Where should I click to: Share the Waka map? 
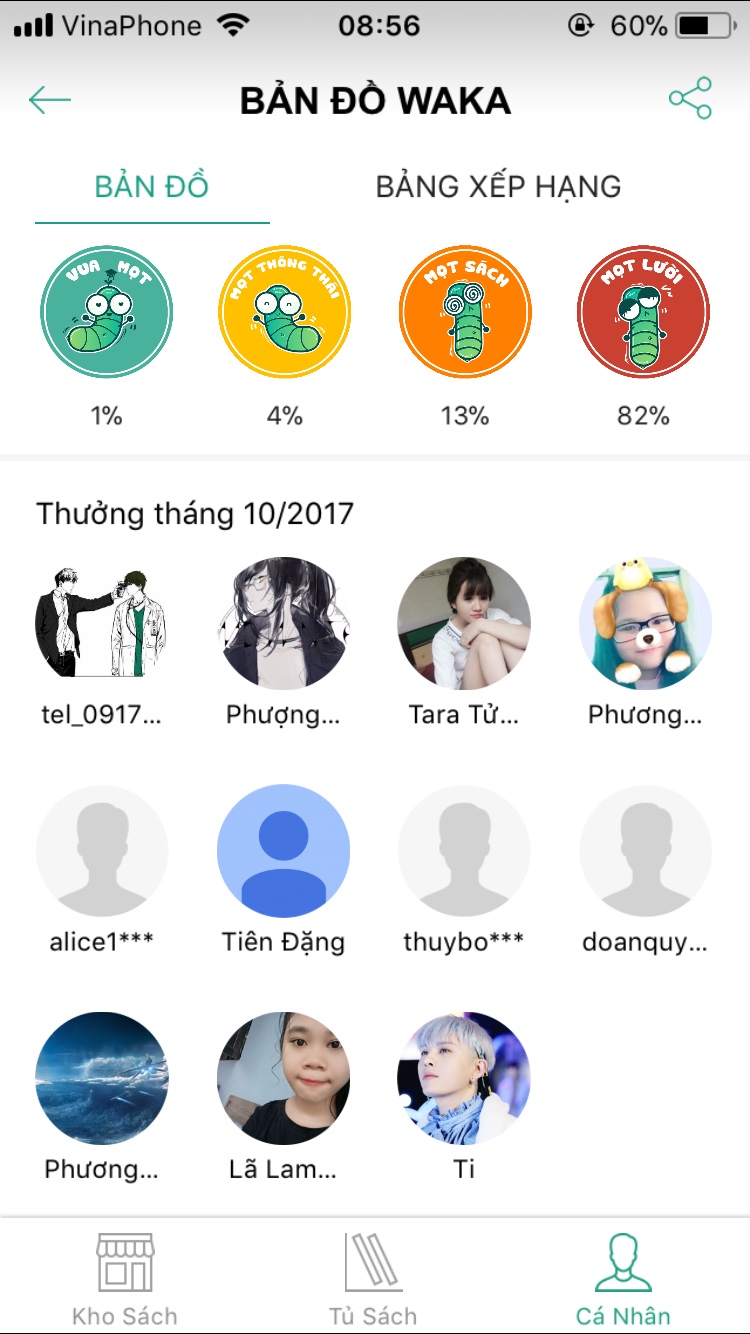click(x=690, y=98)
